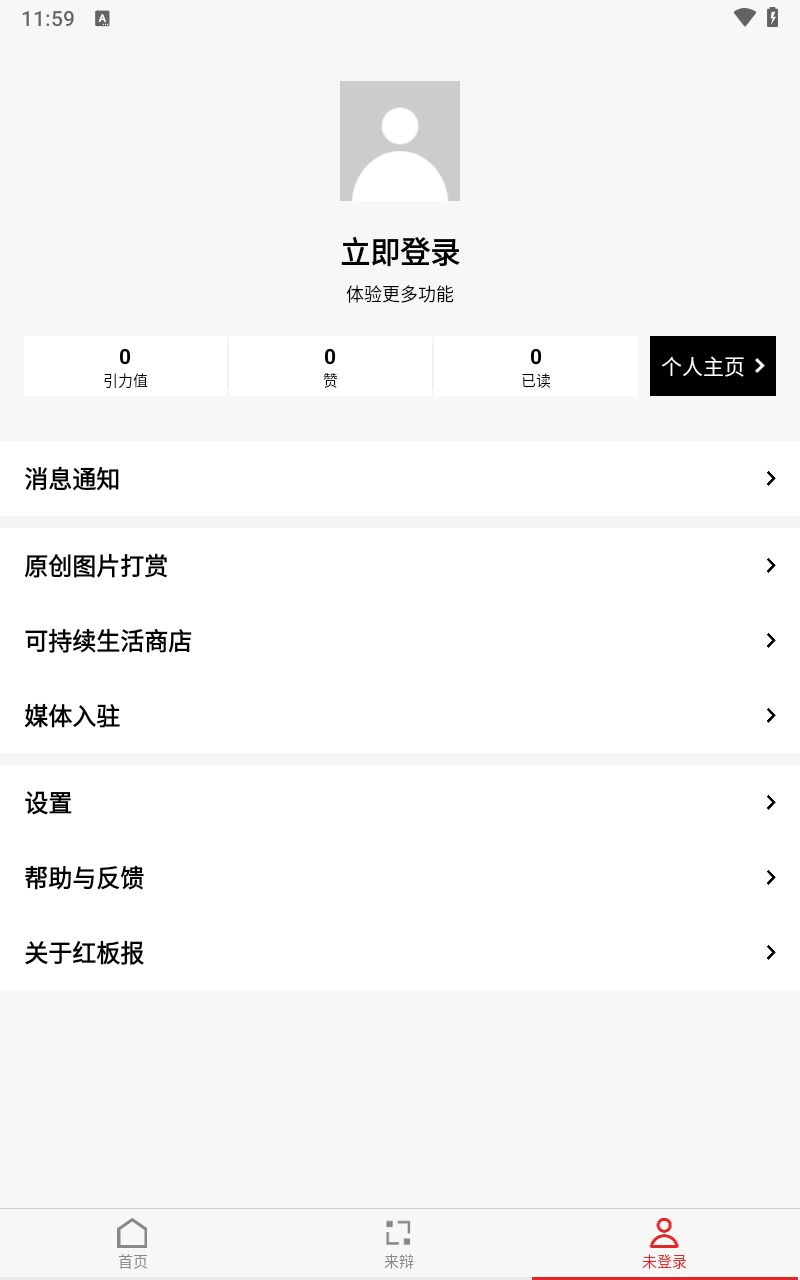Screen dimensions: 800x1280
Task: Expand the 关于红板报 row via its chevron
Action: click(x=770, y=952)
